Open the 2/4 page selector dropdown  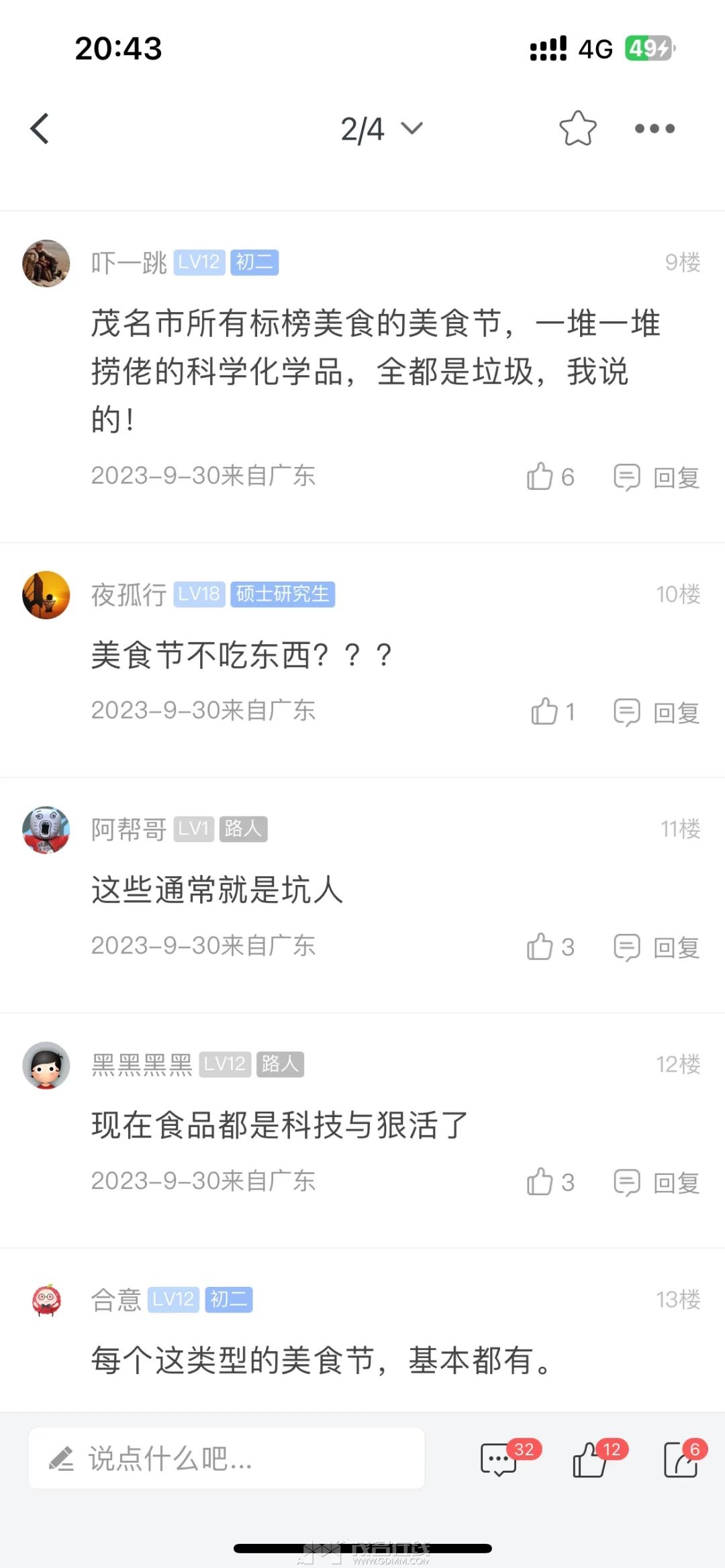[x=381, y=129]
